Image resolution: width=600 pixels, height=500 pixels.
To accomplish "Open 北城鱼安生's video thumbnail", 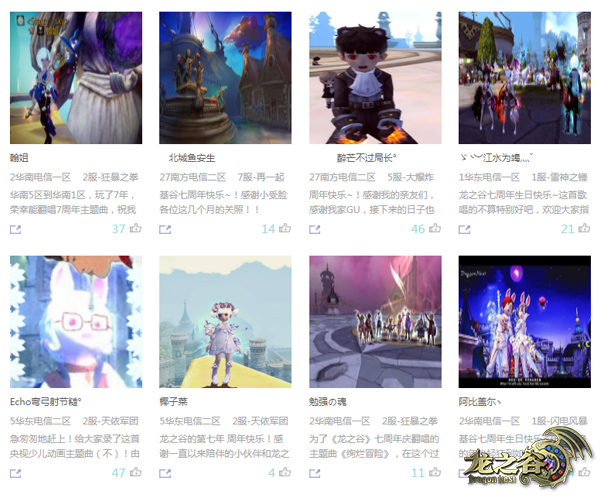I will tap(225, 78).
